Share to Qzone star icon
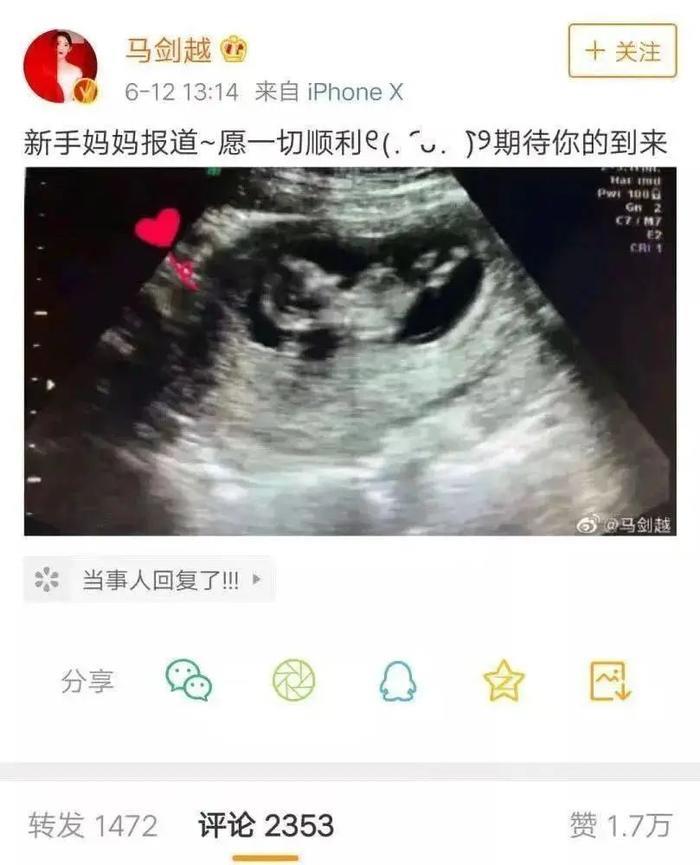The height and width of the screenshot is (865, 700). click(x=503, y=681)
